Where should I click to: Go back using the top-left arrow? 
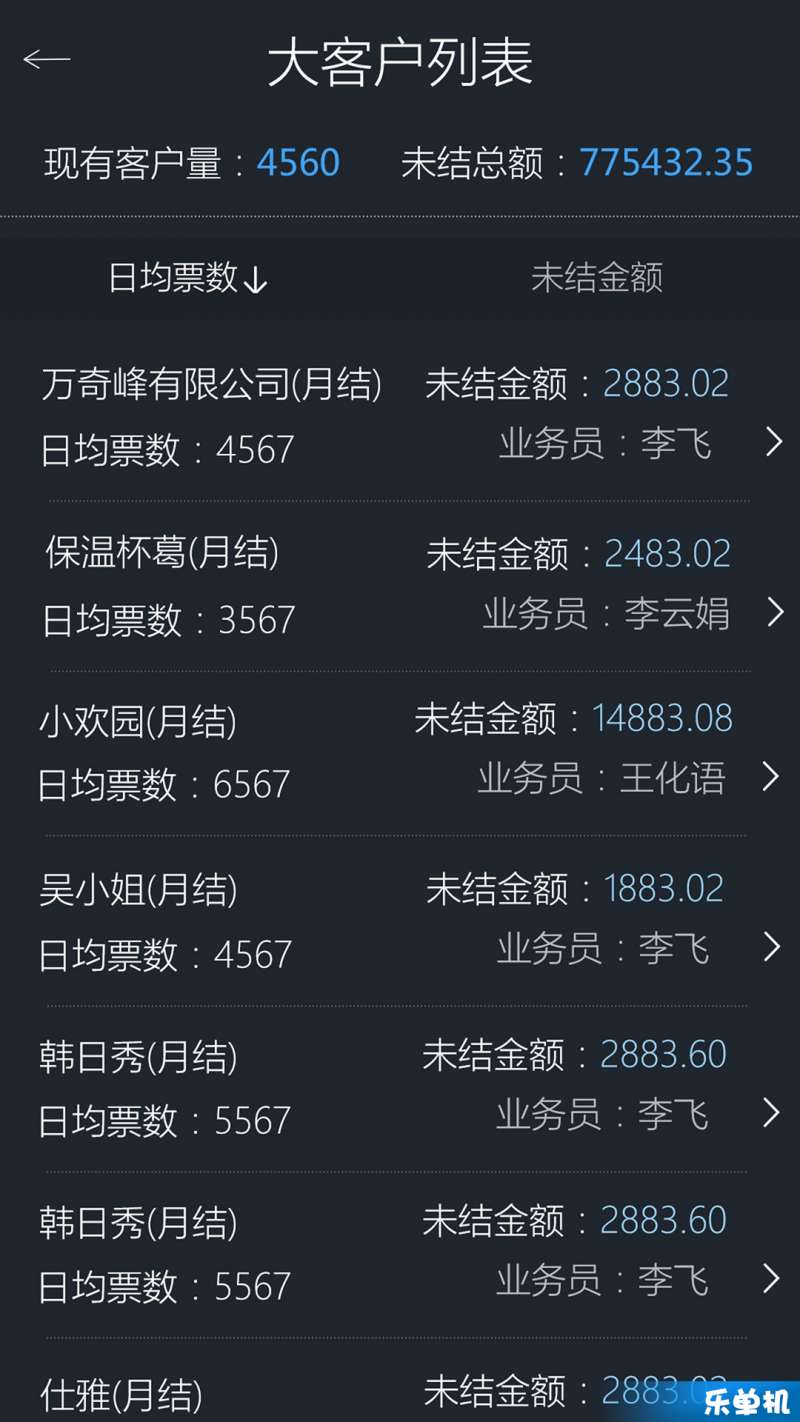click(46, 60)
